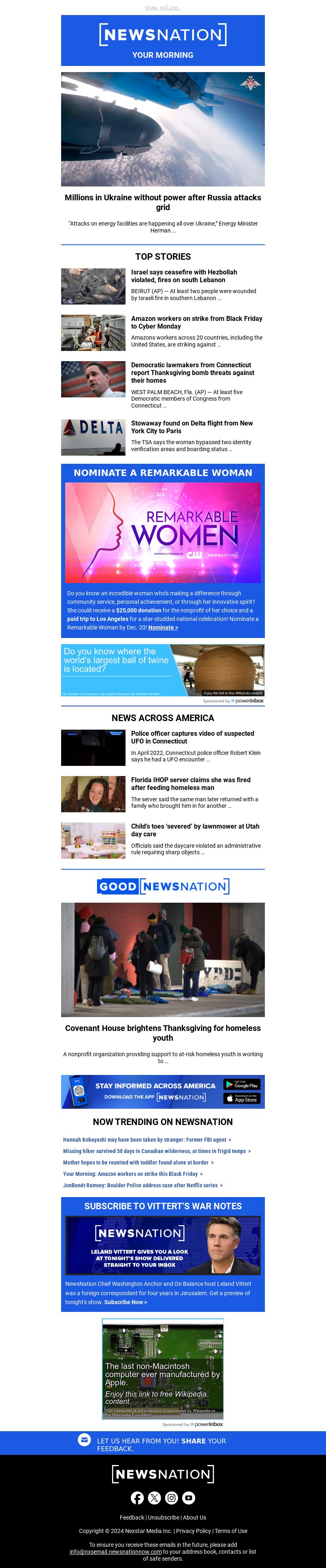The height and width of the screenshot is (1568, 326).
Task: Tap the Nominate link for Remarkable Women
Action: [163, 627]
